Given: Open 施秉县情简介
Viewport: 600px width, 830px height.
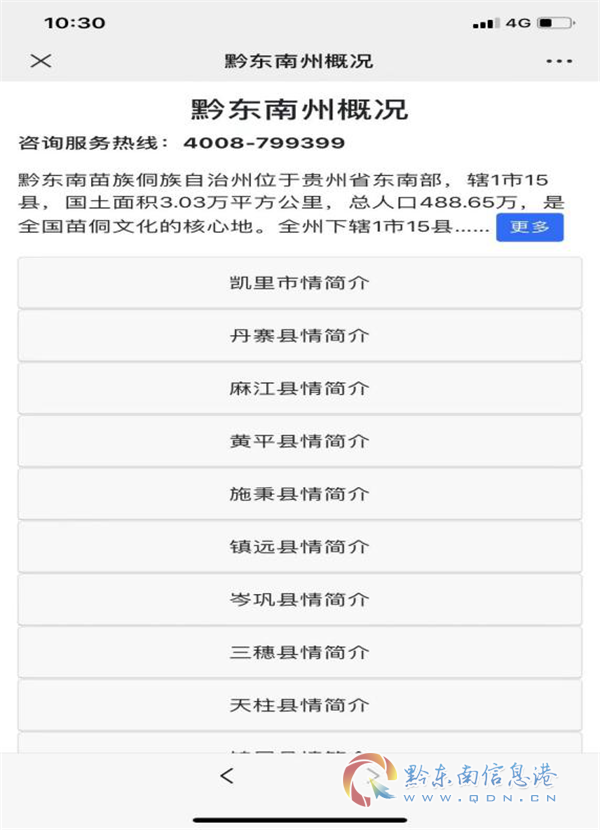Looking at the screenshot, I should 300,495.
